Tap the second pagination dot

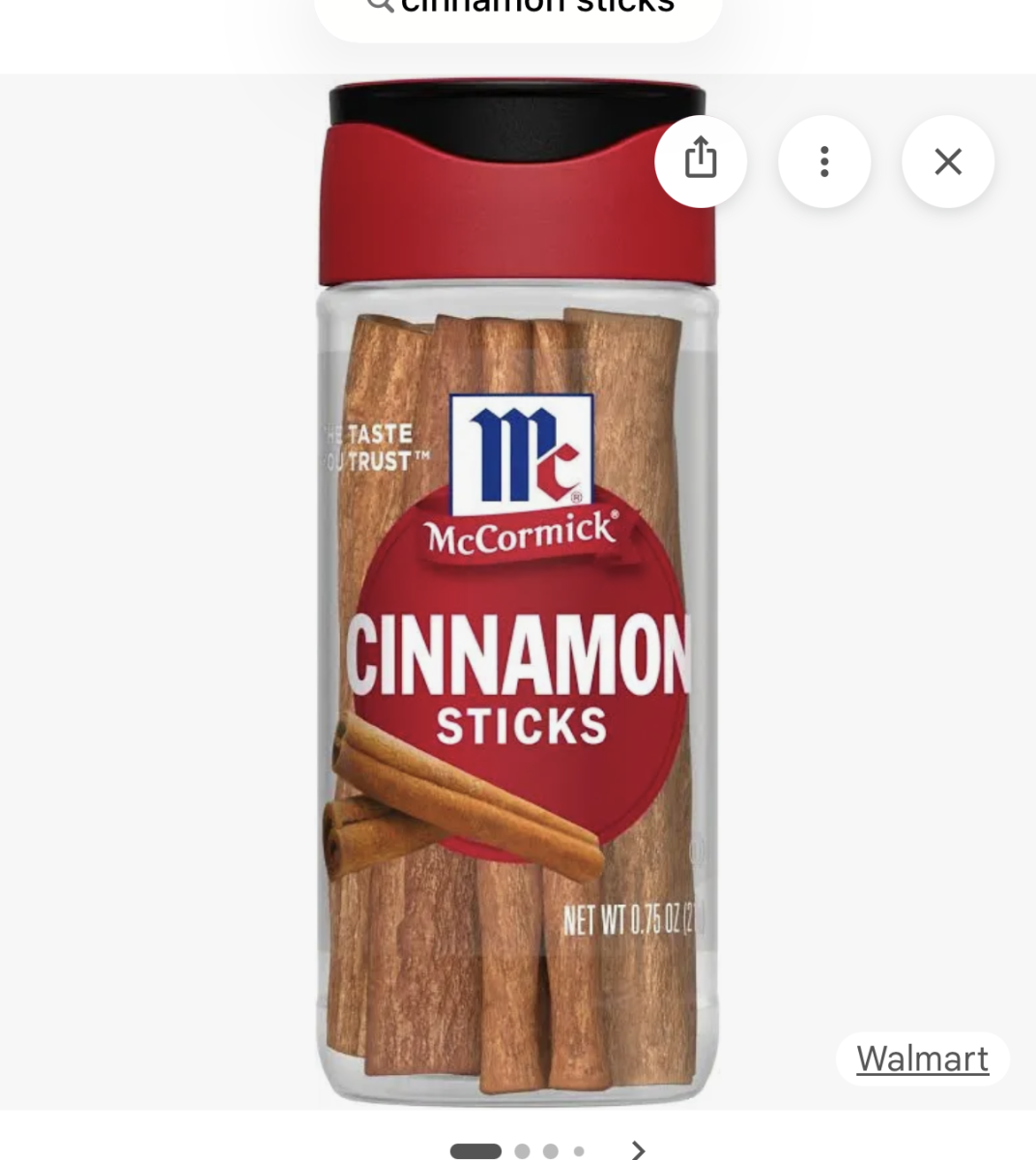pos(521,1150)
